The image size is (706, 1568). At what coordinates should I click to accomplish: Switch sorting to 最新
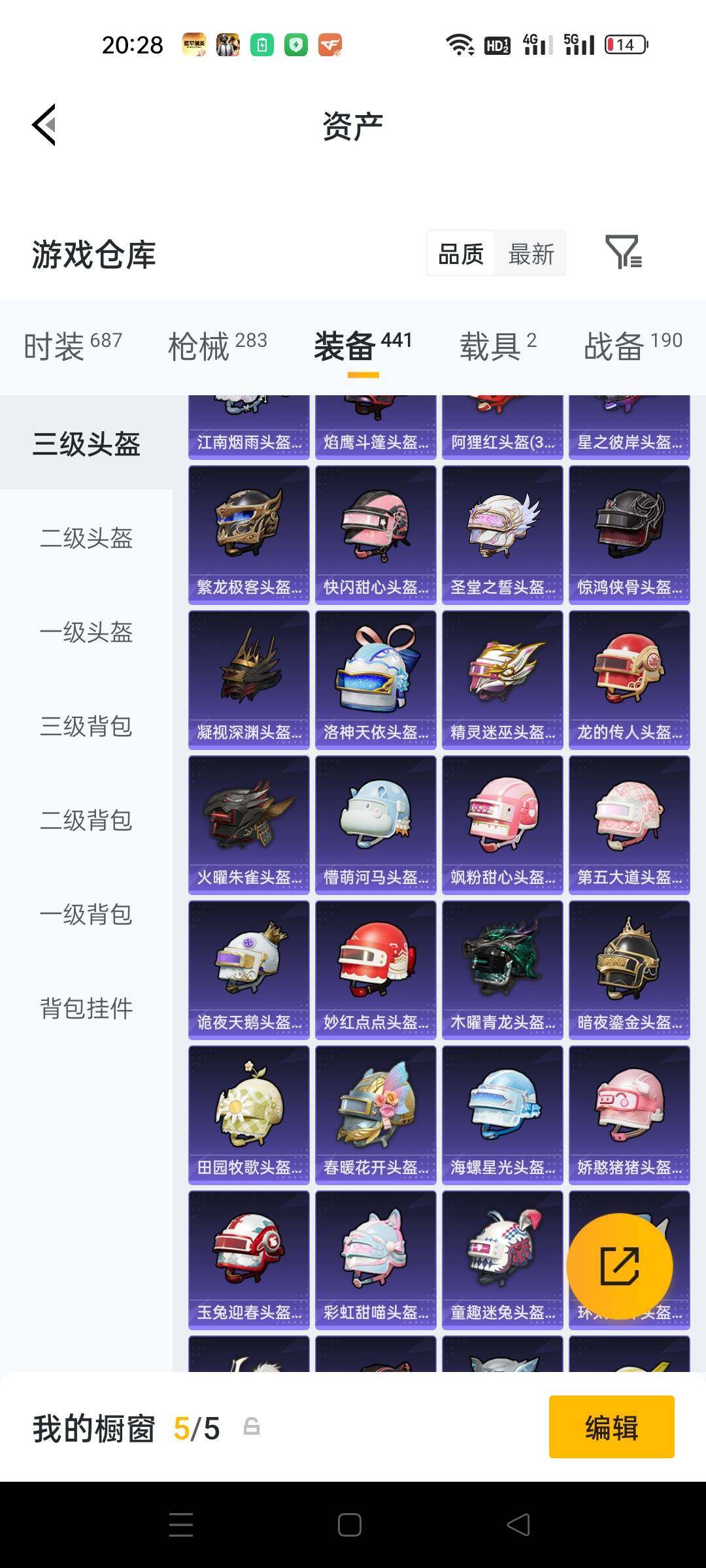pyautogui.click(x=531, y=253)
